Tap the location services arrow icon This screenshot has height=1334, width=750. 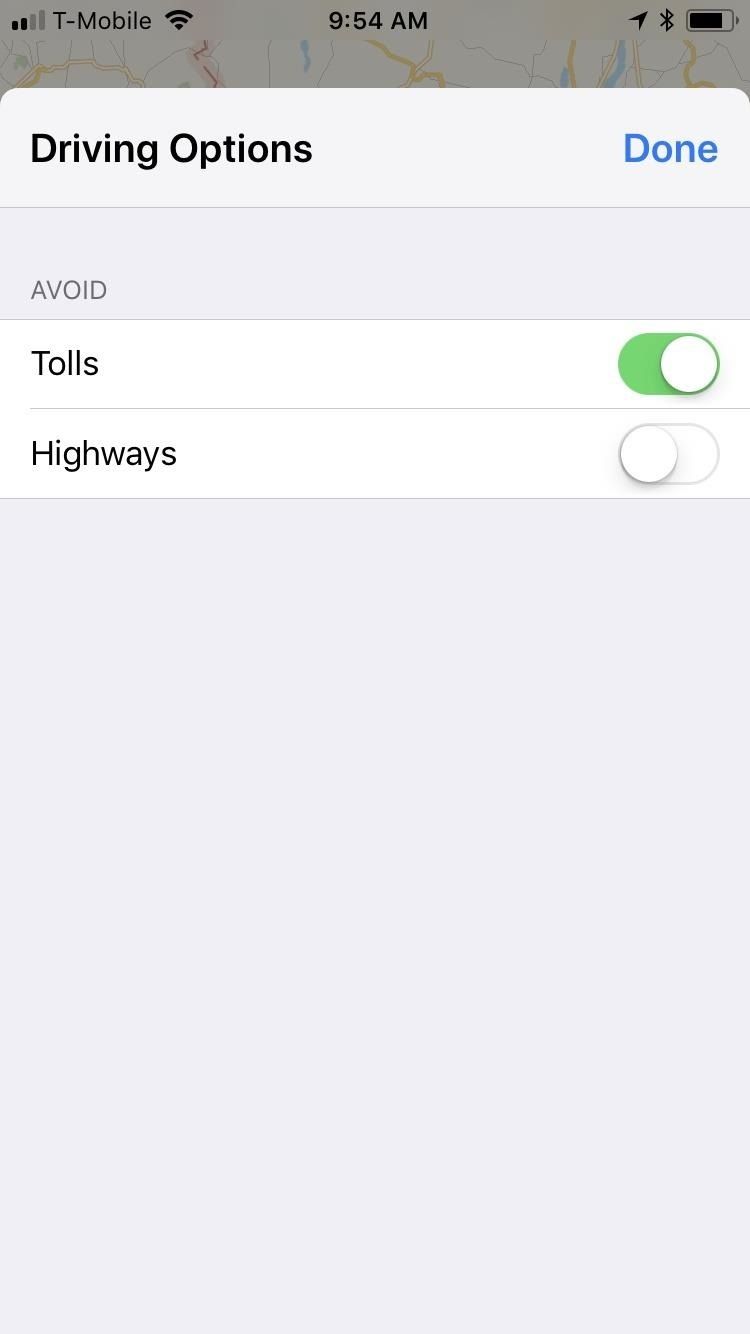(639, 18)
